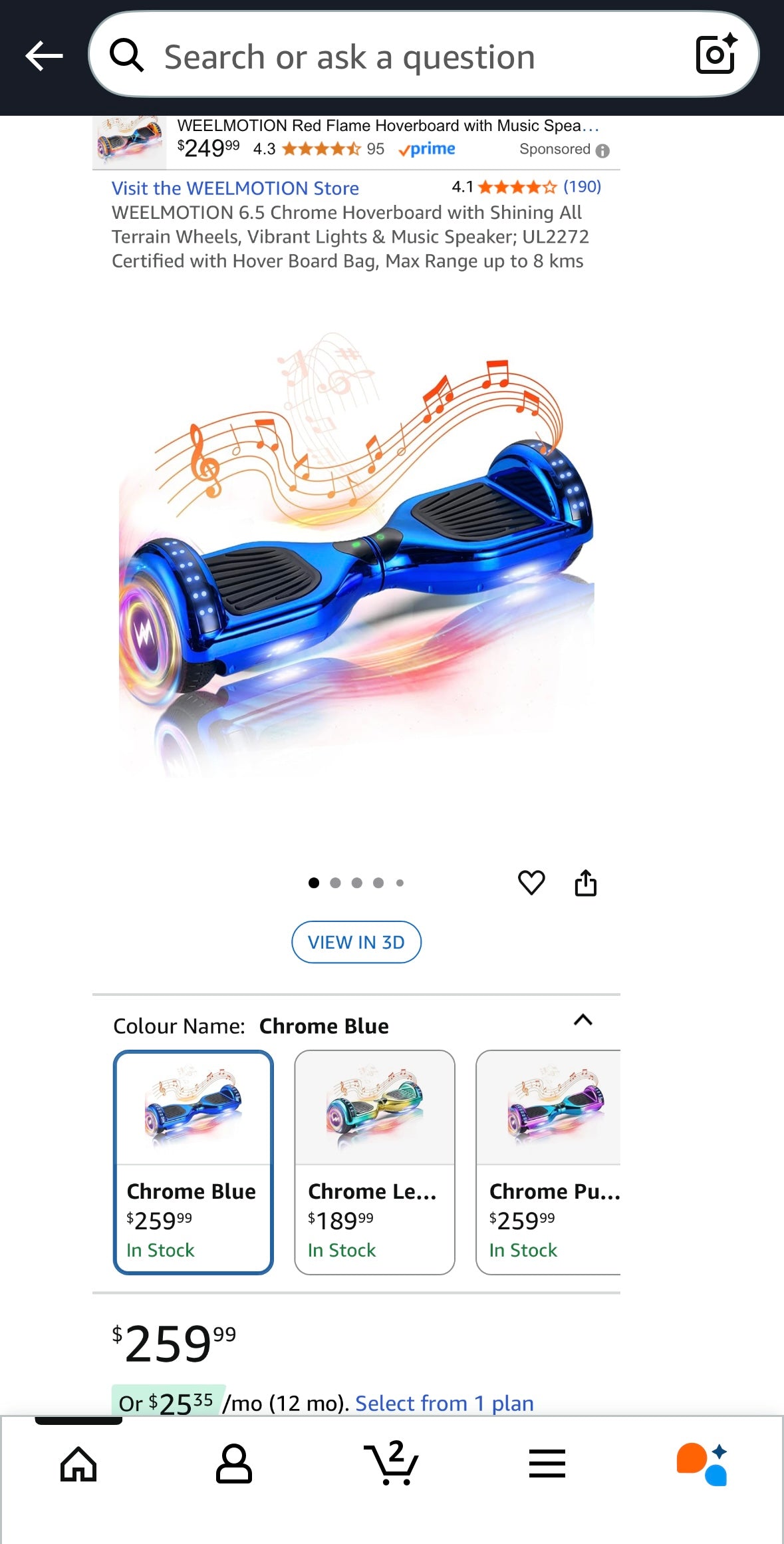Open the AI shopping assistant icon
784x1544 pixels.
tap(702, 1464)
